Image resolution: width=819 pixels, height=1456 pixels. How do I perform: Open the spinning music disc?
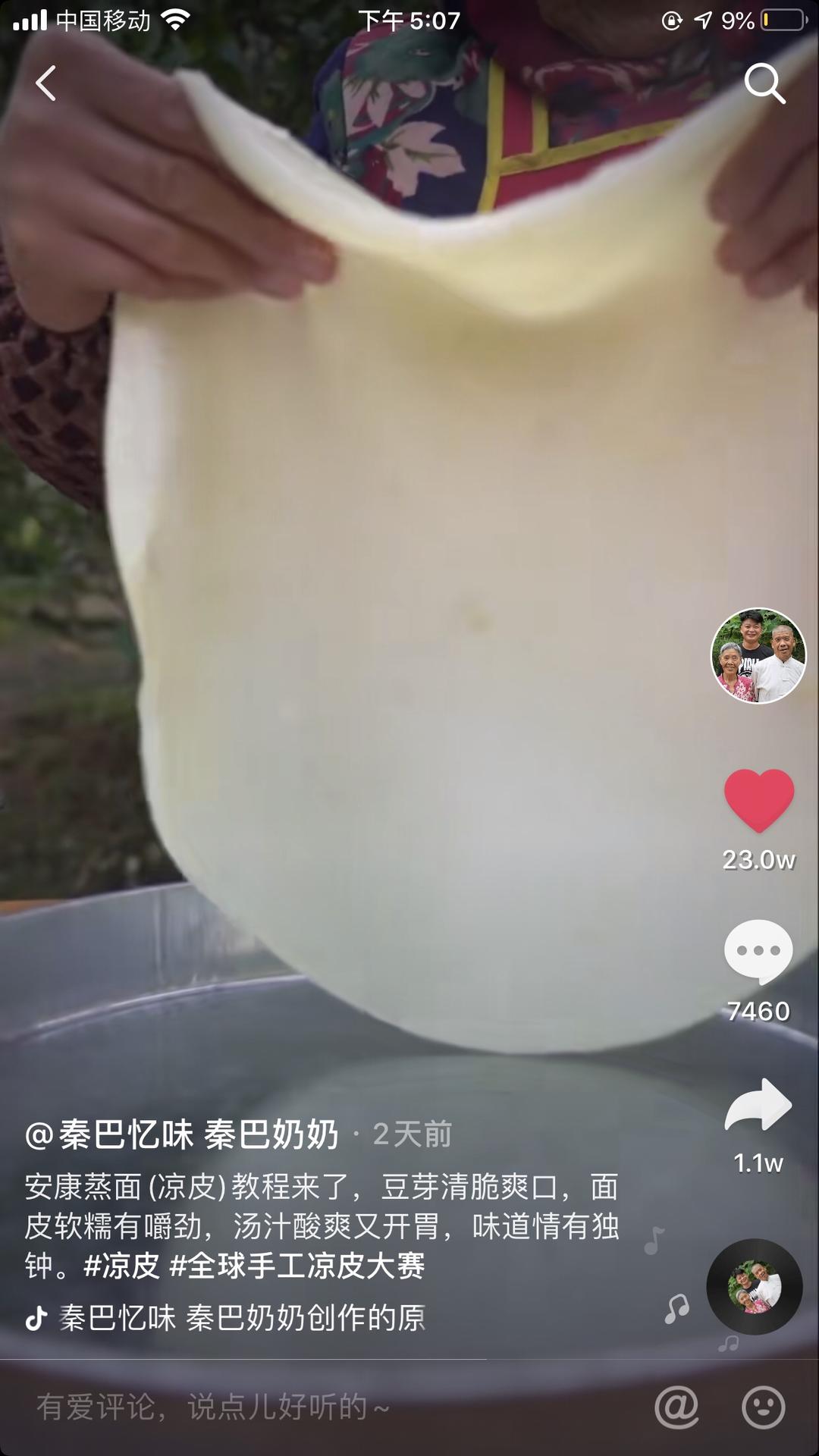[x=755, y=1288]
